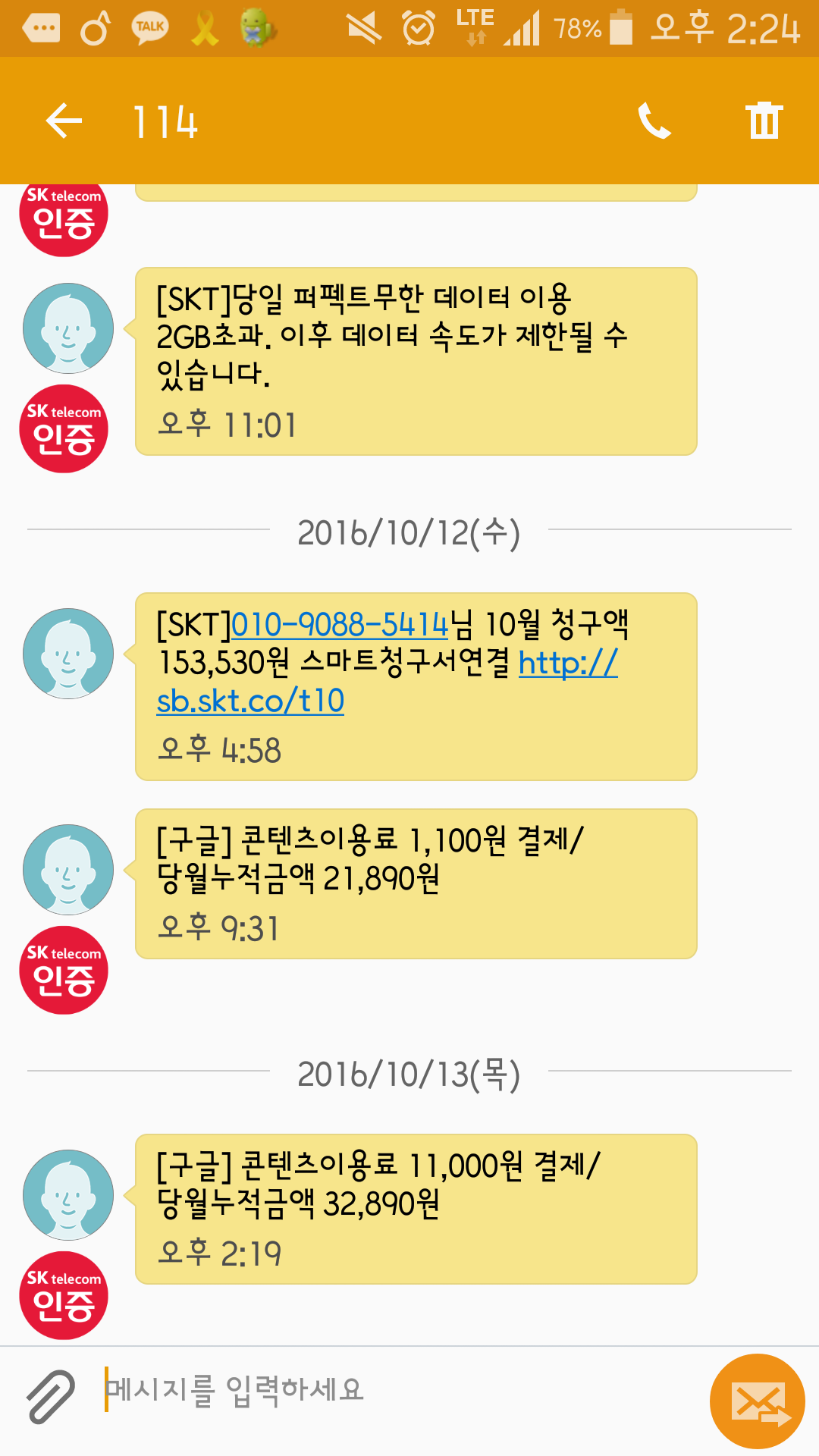Open sender avatar beside the 2GB초과 message
Image resolution: width=819 pixels, height=1456 pixels.
[x=68, y=328]
